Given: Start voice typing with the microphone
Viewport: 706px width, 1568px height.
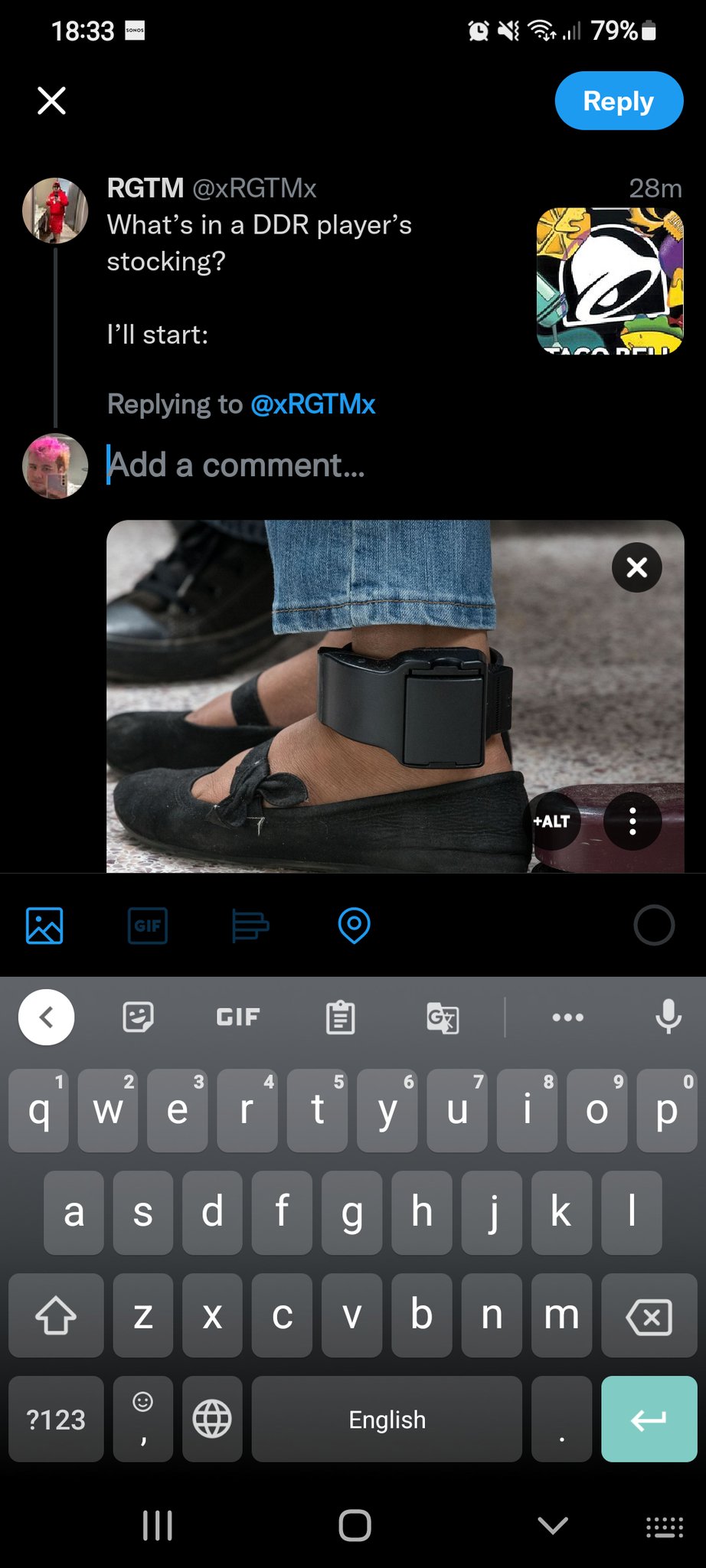Looking at the screenshot, I should 668,1018.
